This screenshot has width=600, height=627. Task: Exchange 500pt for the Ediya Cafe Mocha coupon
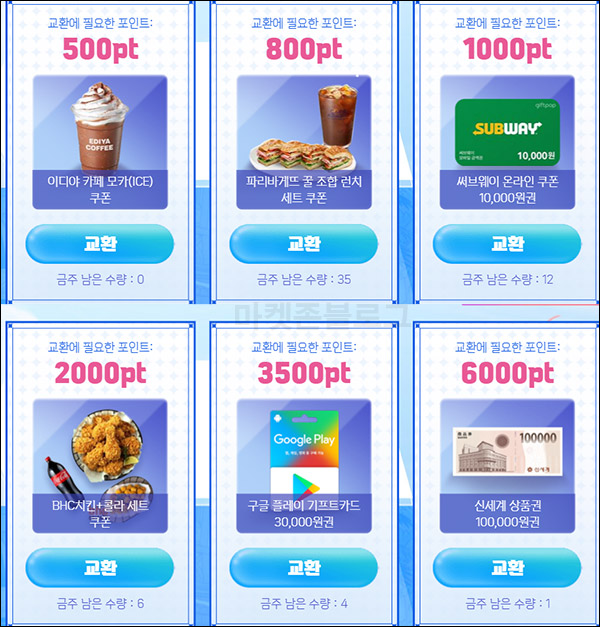[x=99, y=244]
